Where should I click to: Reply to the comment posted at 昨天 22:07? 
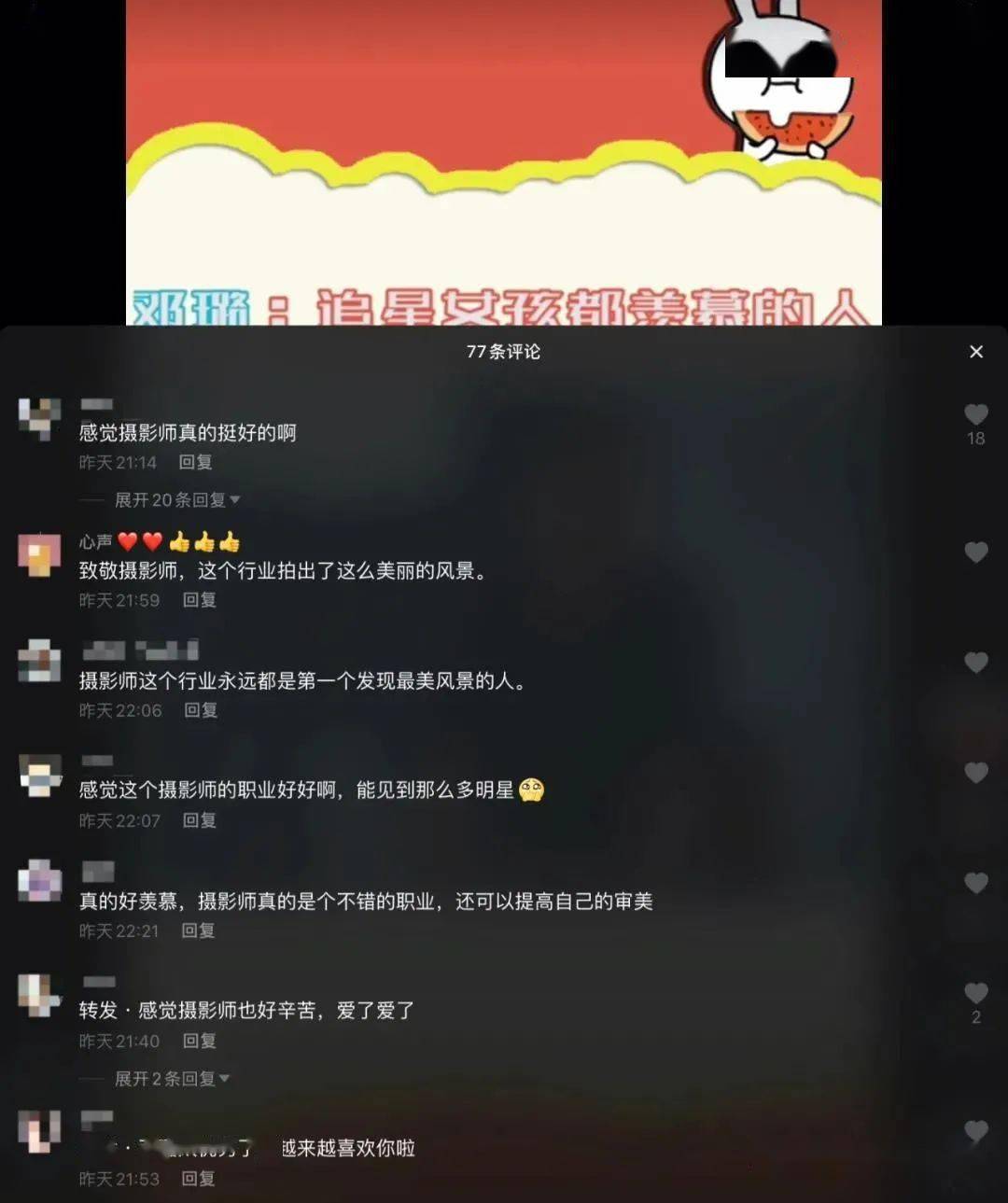(200, 820)
